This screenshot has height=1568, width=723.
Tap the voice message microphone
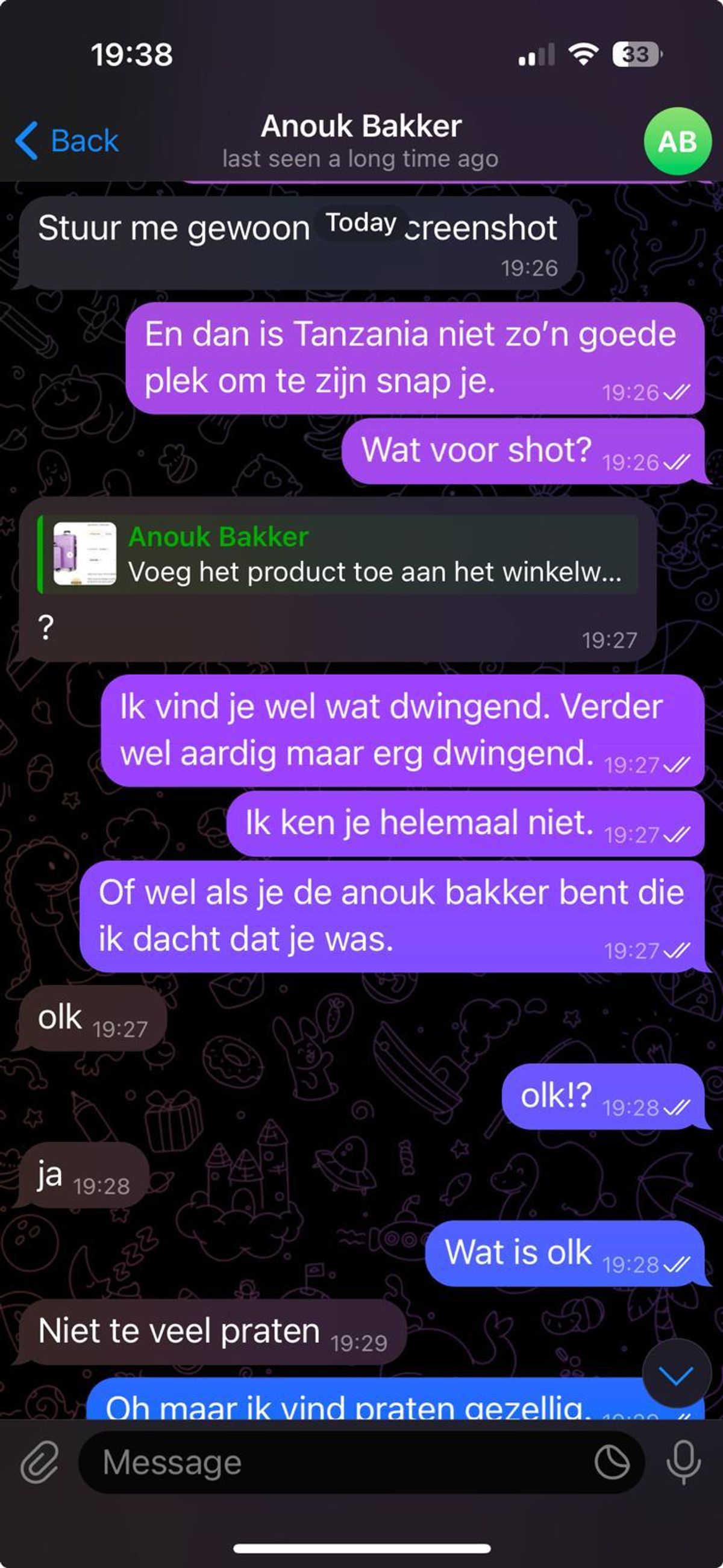(683, 1462)
